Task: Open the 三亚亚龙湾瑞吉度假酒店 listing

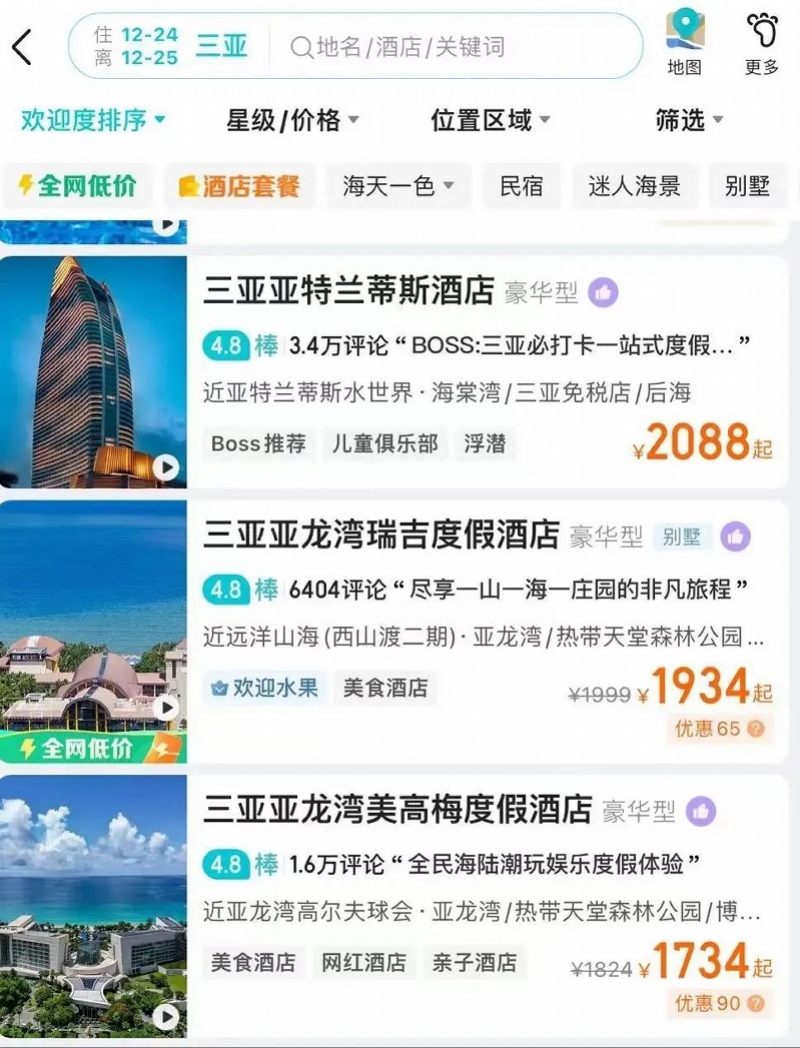Action: tap(380, 536)
